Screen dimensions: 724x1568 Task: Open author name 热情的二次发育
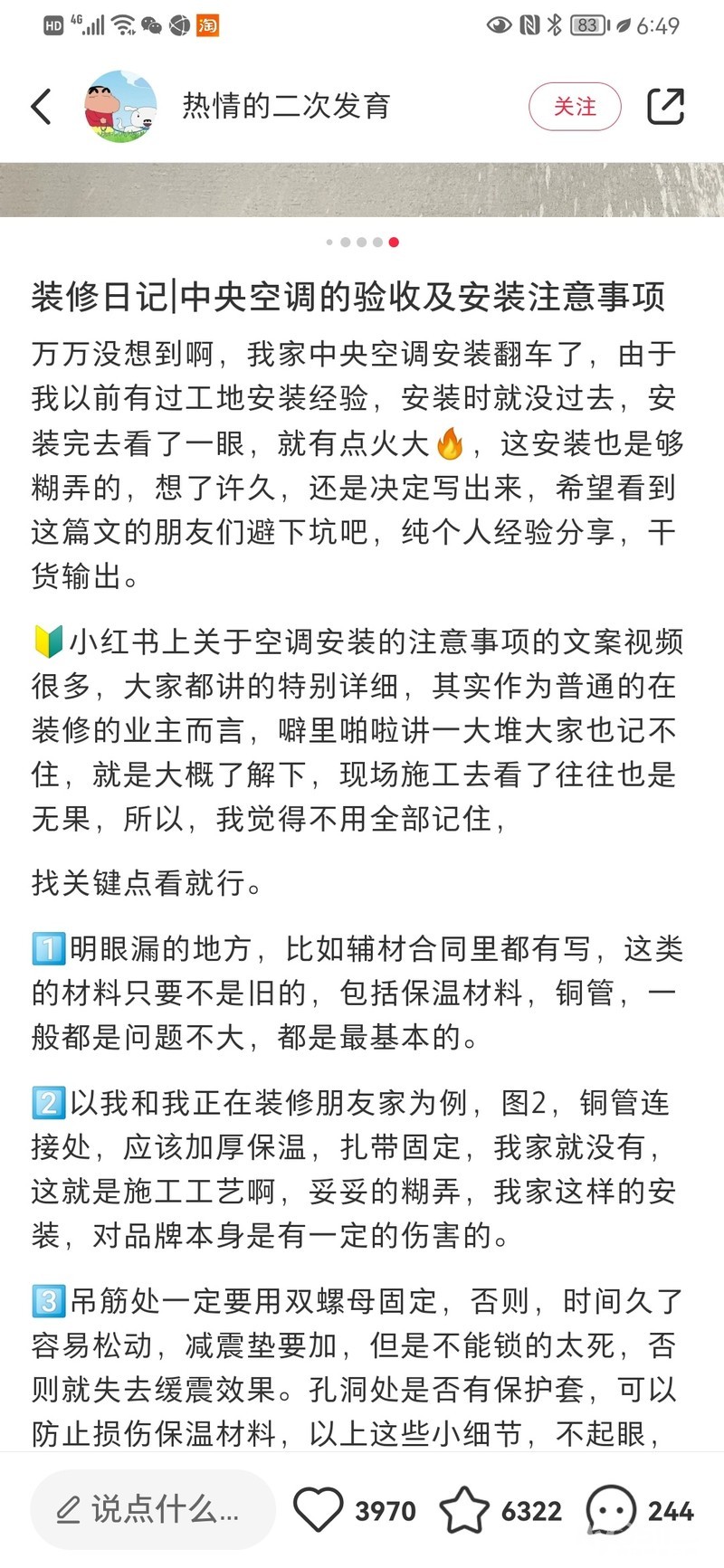point(286,107)
